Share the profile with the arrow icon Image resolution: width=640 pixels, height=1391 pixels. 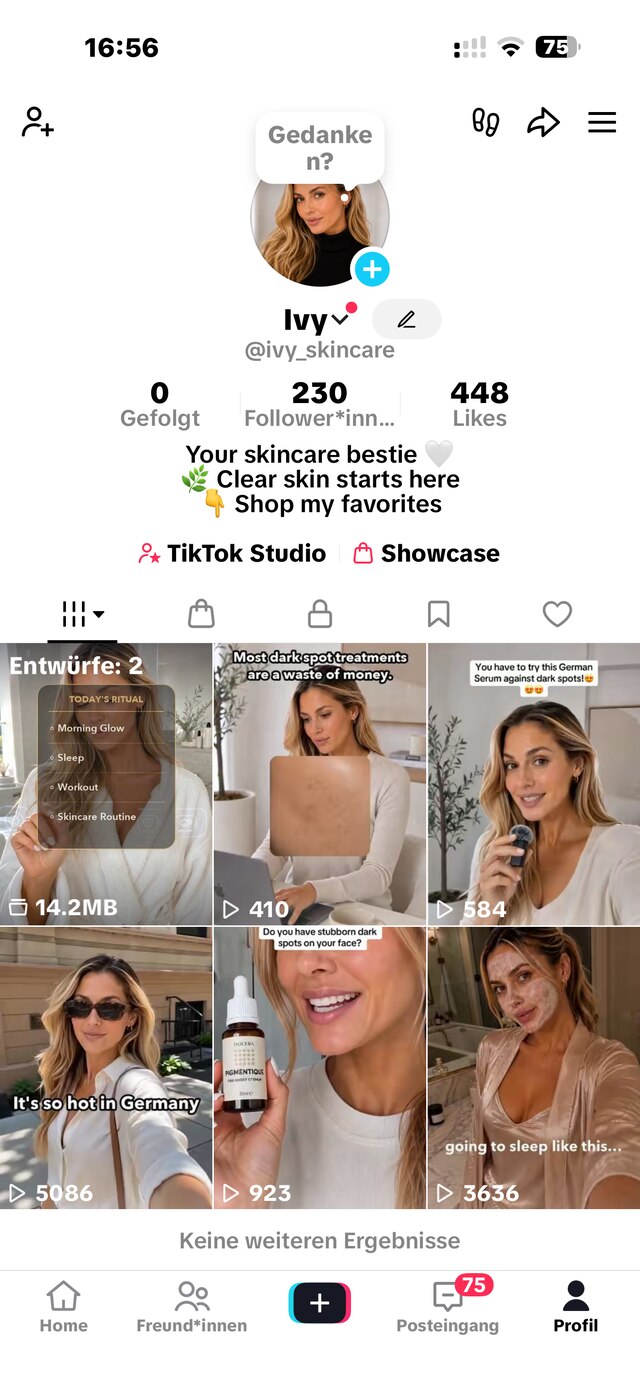543,122
